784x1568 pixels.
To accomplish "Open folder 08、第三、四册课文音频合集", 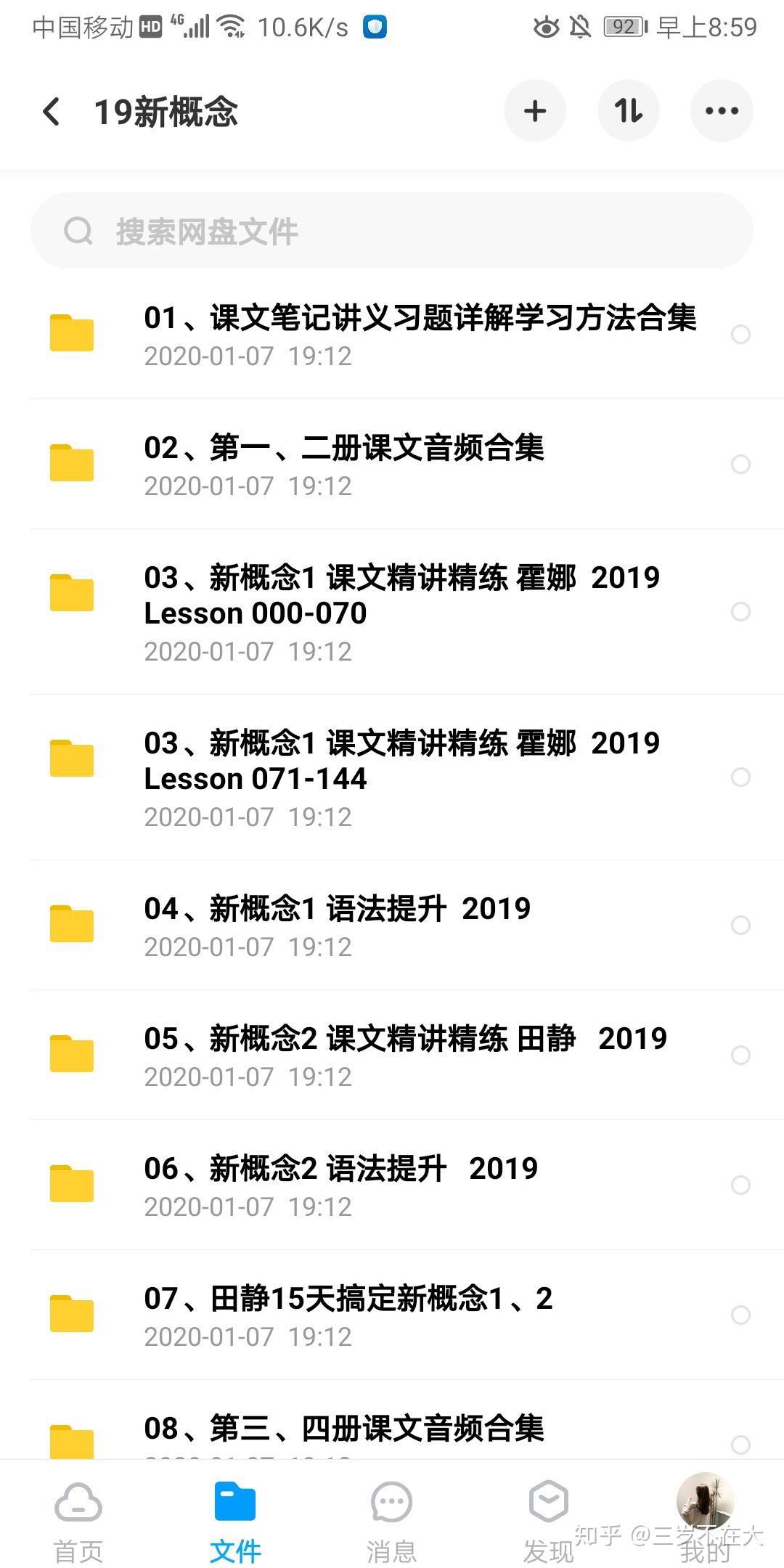I will click(343, 1428).
